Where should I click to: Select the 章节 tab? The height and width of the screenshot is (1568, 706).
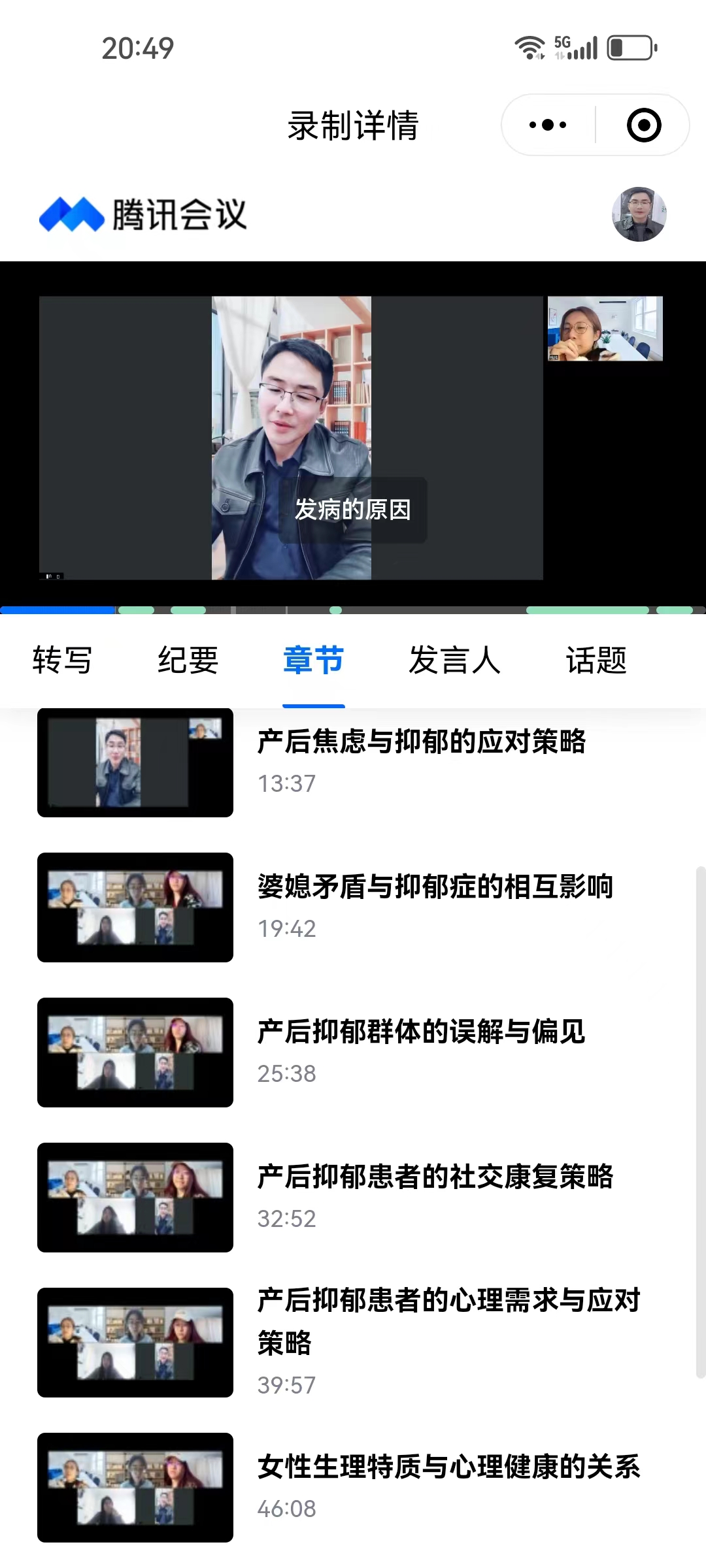click(x=313, y=660)
